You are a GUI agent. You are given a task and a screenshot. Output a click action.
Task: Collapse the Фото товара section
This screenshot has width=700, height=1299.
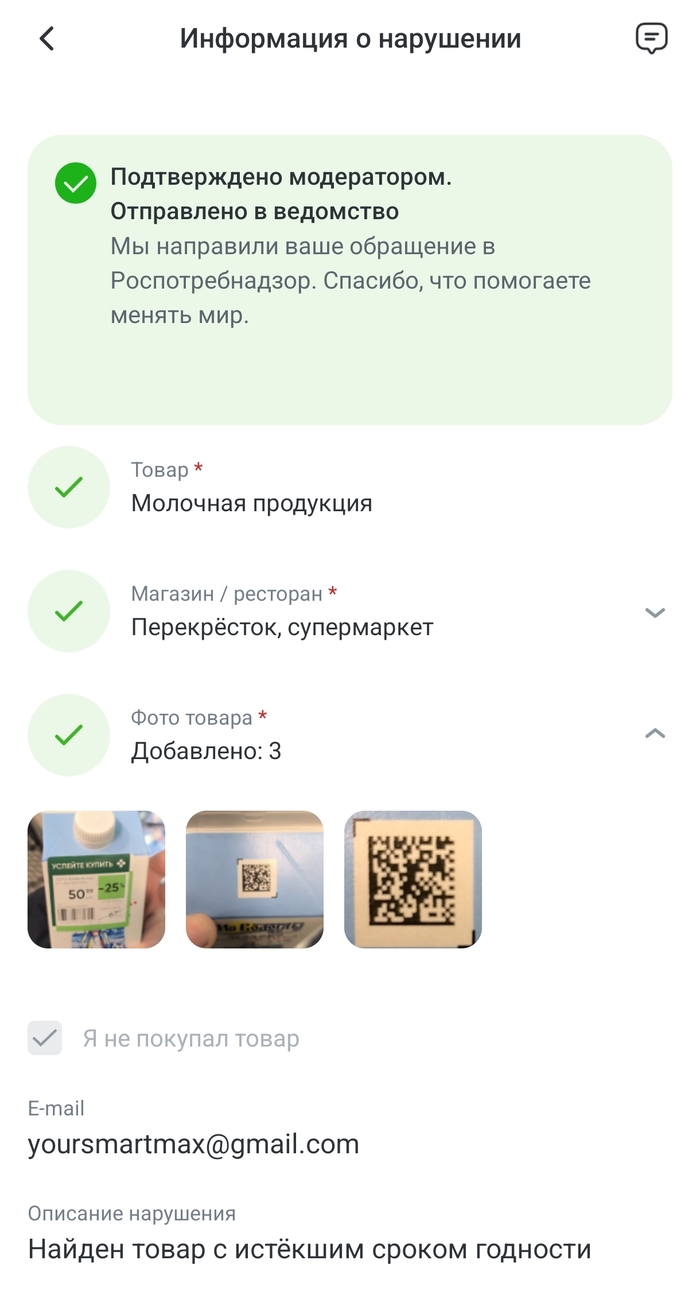(x=654, y=734)
